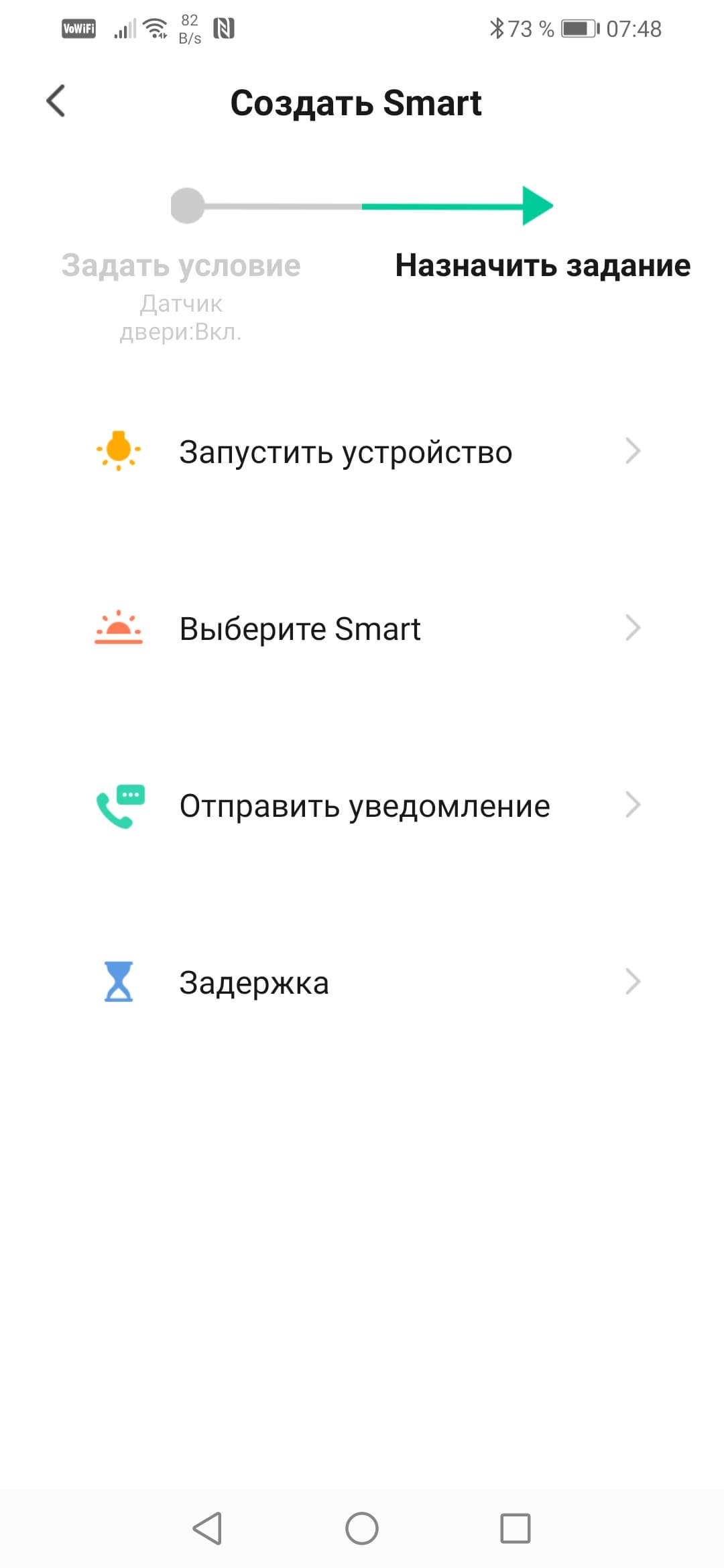This screenshot has height=1568, width=724.
Task: Open the Задержка delay option
Action: [362, 982]
